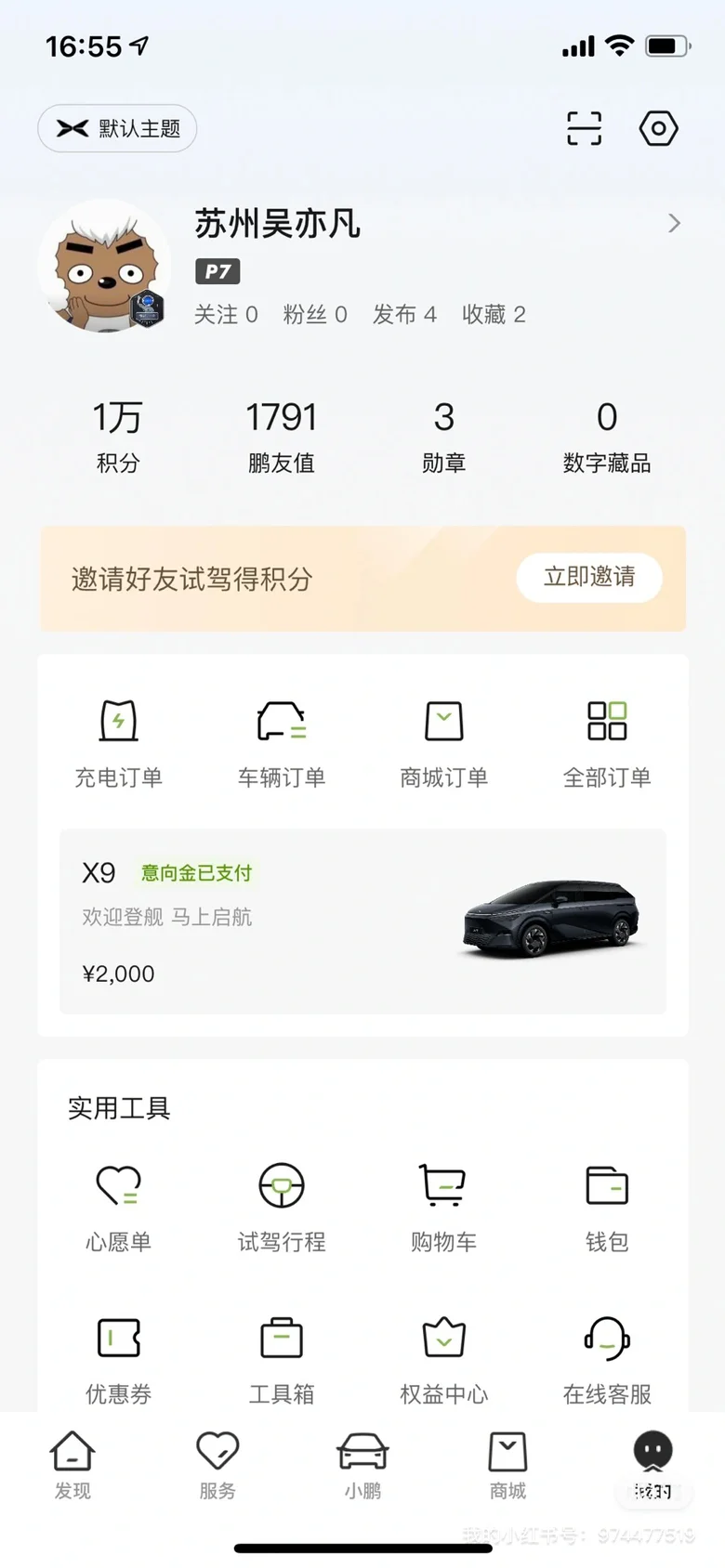The image size is (725, 1568).
Task: Open the X9 order card
Action: click(x=362, y=921)
